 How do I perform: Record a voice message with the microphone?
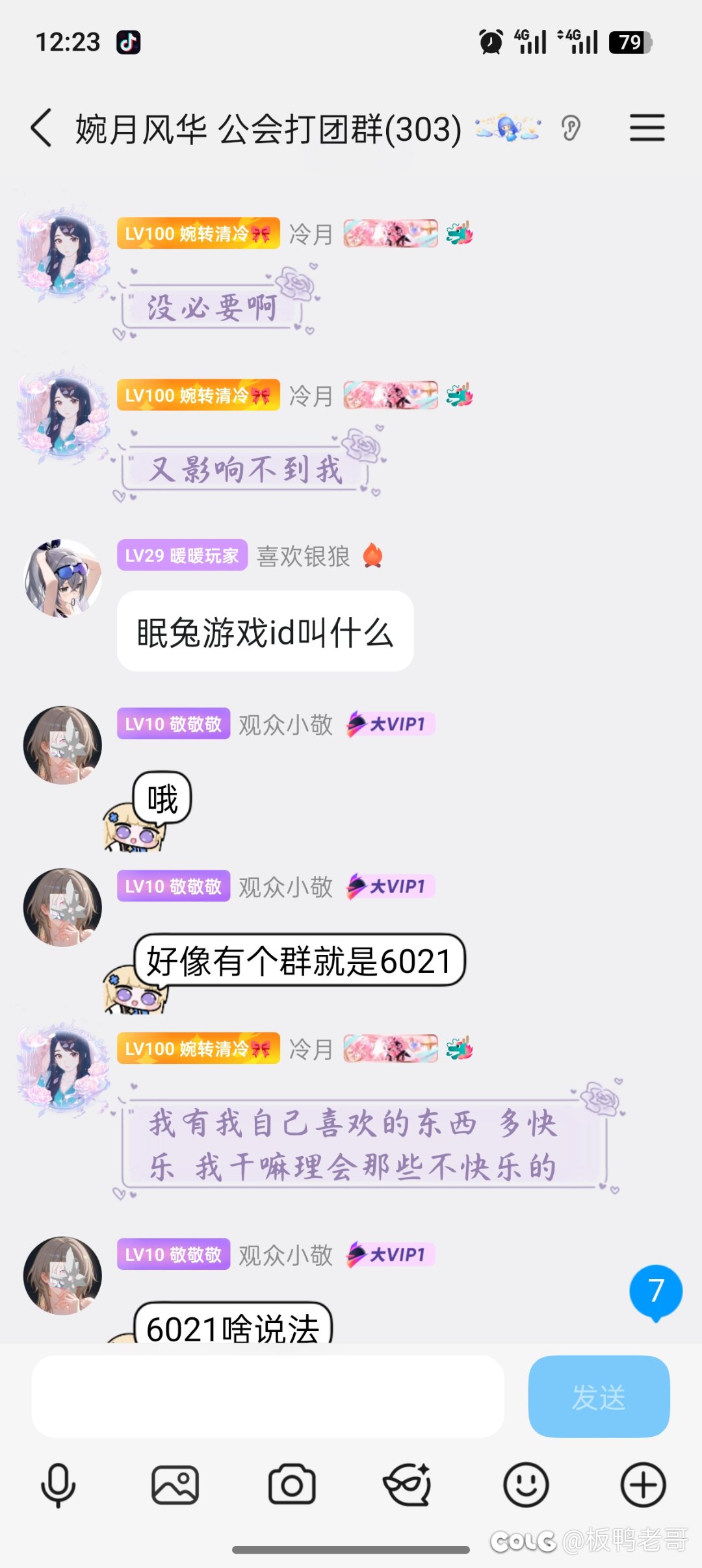(x=58, y=1485)
